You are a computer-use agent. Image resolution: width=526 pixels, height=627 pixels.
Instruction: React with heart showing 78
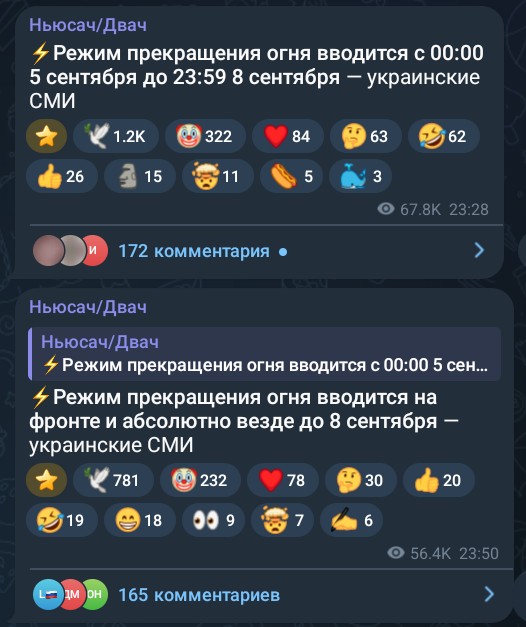(283, 480)
